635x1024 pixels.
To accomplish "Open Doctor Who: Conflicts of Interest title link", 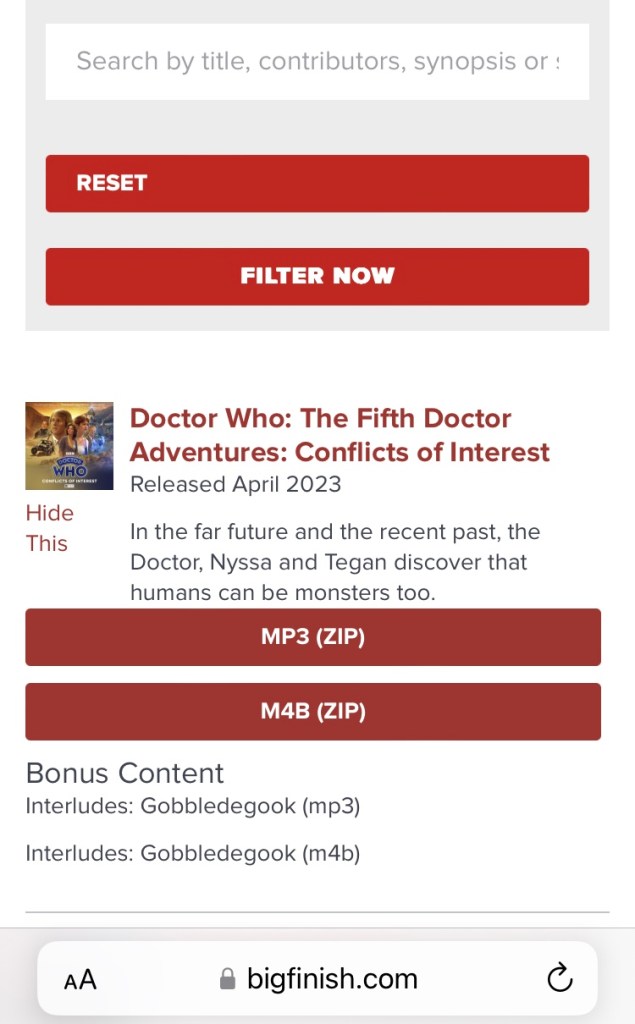I will pos(340,435).
